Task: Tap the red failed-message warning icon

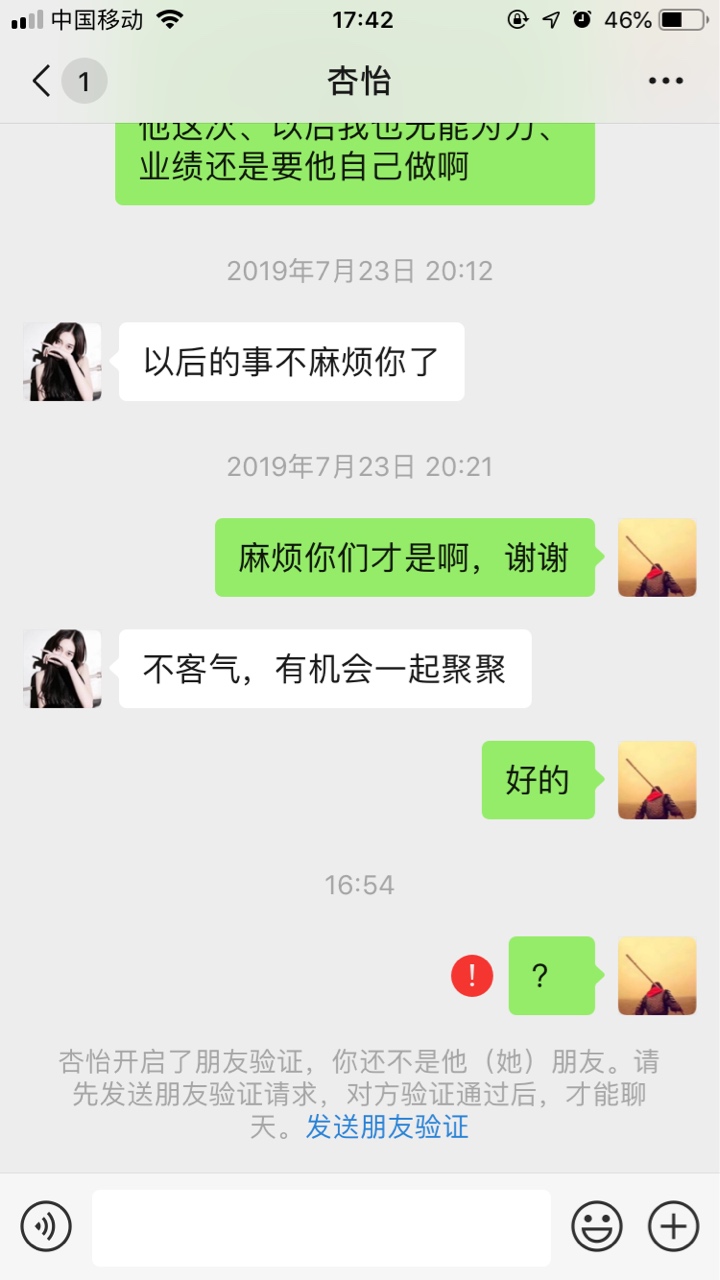Action: tap(472, 976)
